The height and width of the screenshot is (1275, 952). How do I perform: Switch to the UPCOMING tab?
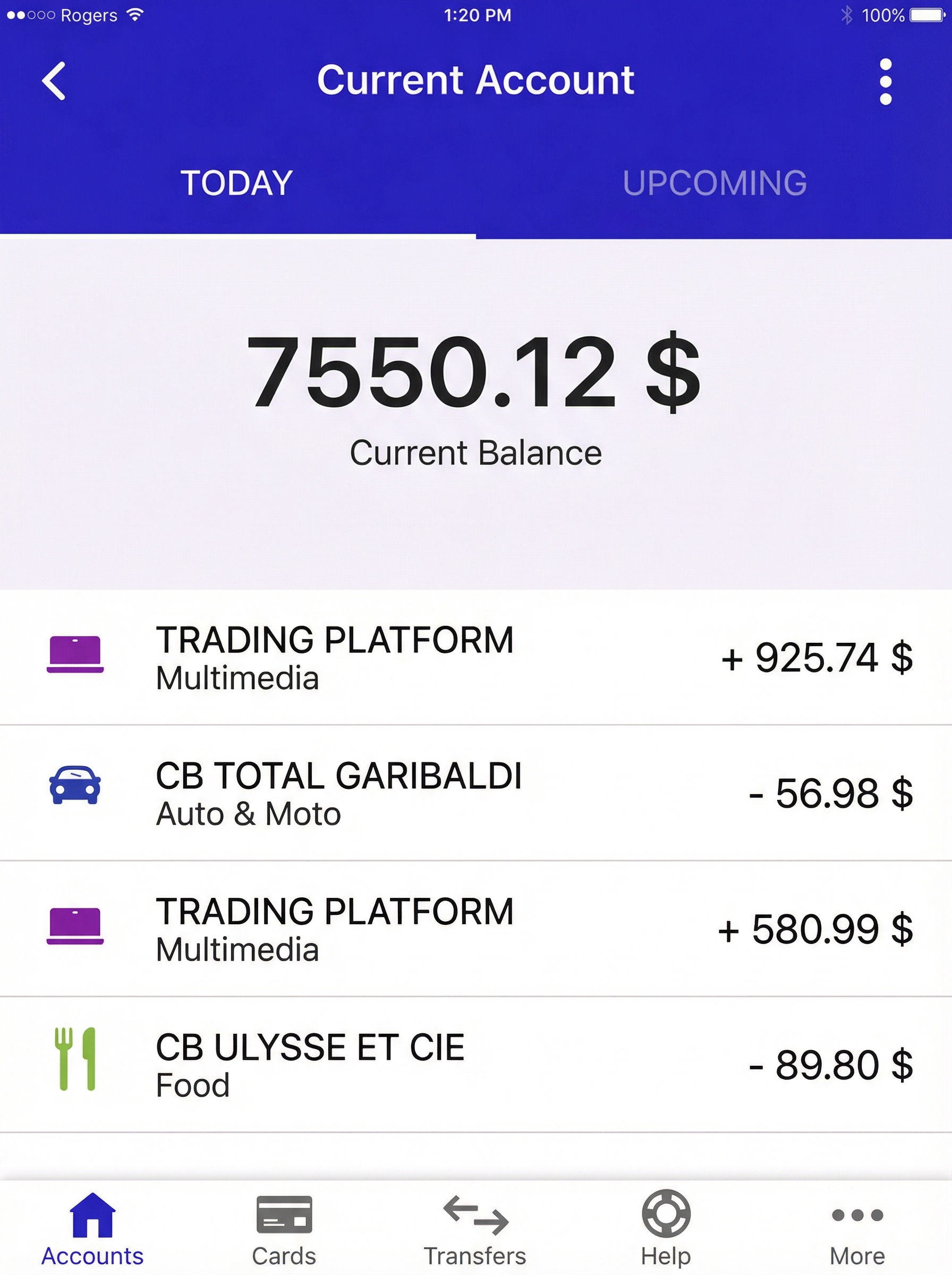click(x=714, y=183)
